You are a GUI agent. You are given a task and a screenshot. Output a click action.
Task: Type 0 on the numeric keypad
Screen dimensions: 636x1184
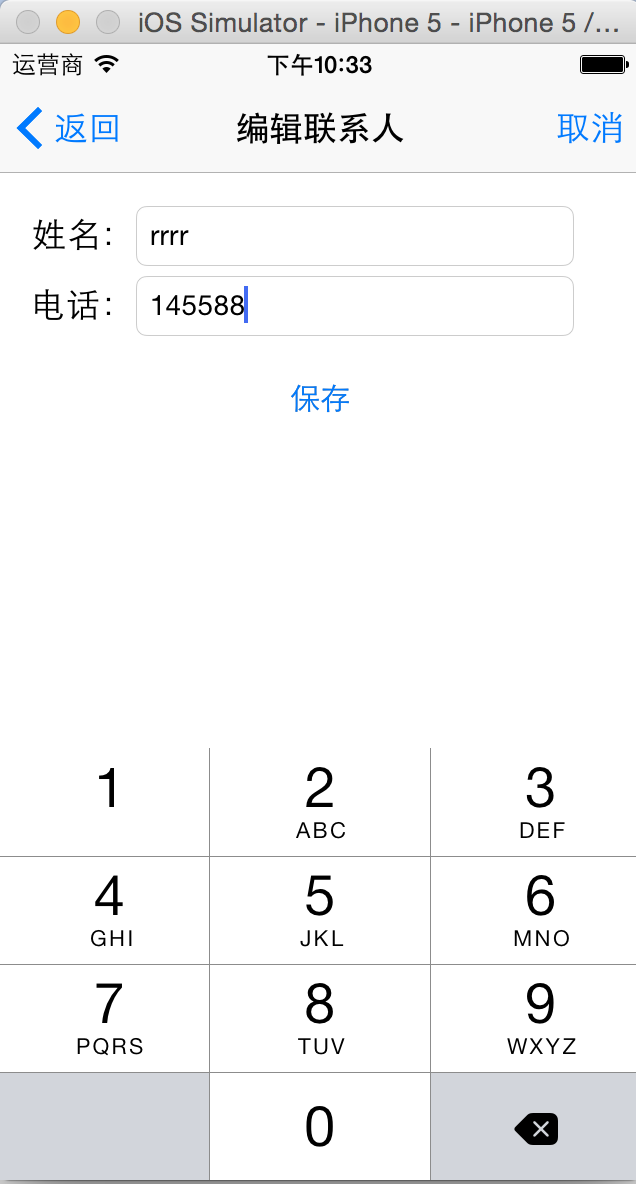(320, 1127)
